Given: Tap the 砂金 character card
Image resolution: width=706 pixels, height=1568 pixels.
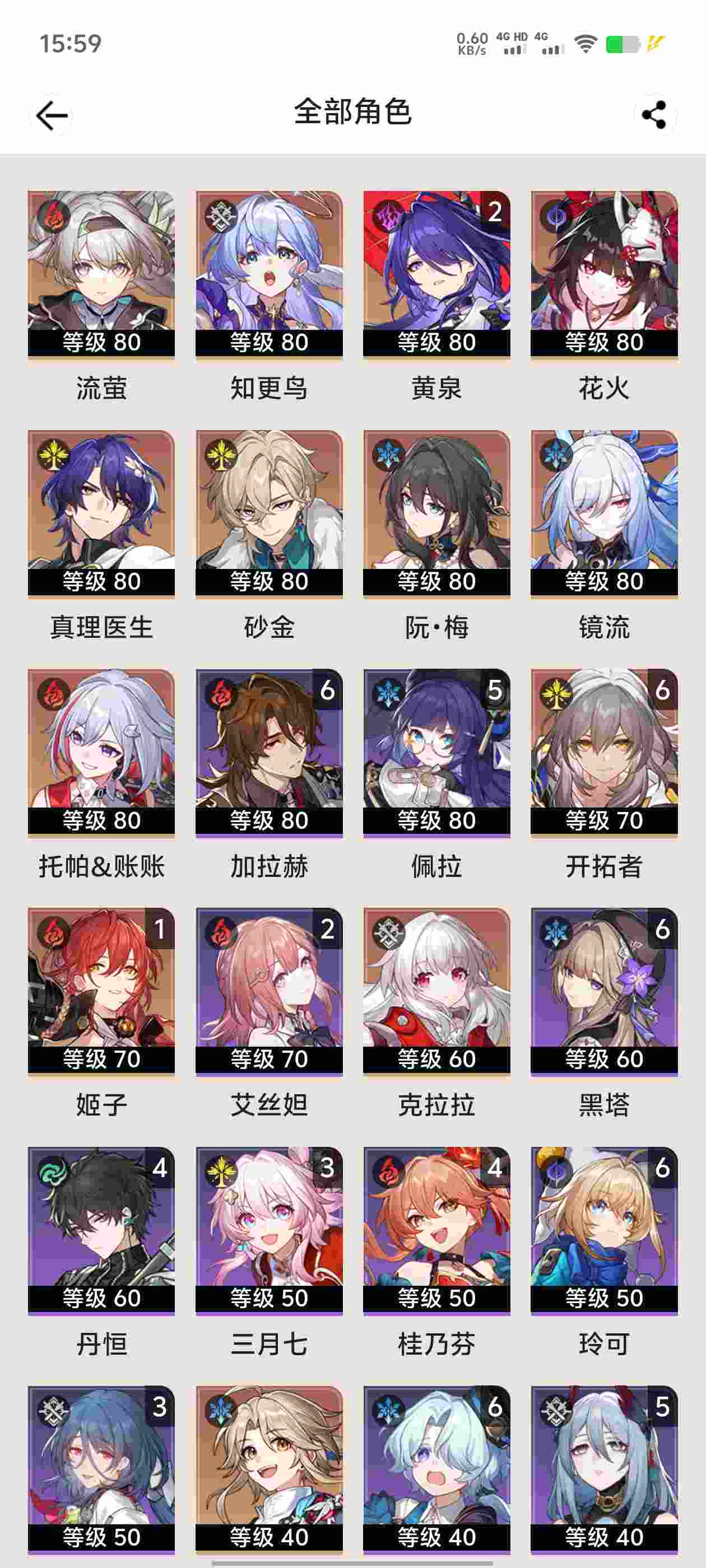Looking at the screenshot, I should click(268, 513).
